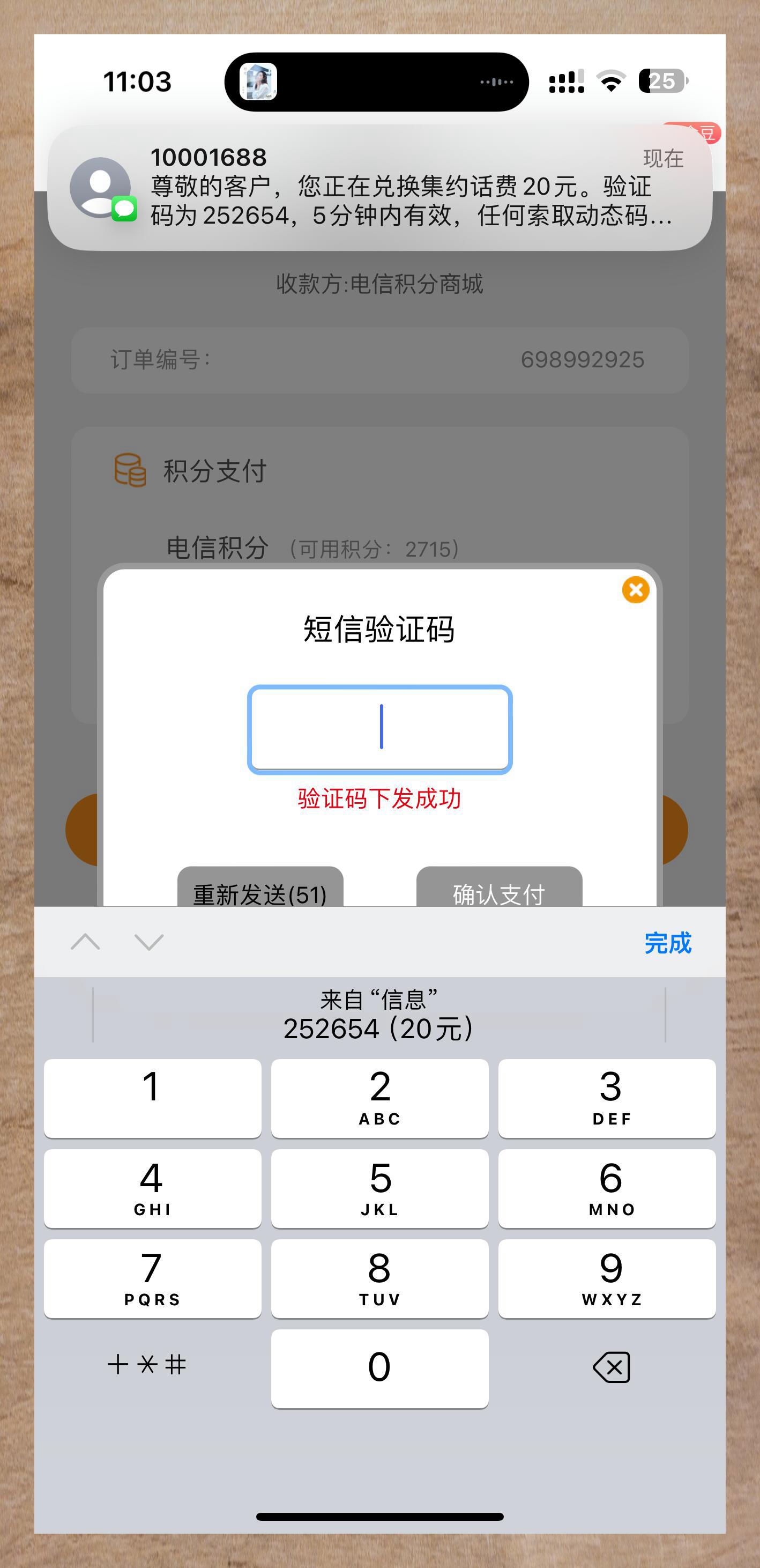Screen dimensions: 760x1568
Task: Tap the contact avatar in the 10001688 notification
Action: pos(101,187)
